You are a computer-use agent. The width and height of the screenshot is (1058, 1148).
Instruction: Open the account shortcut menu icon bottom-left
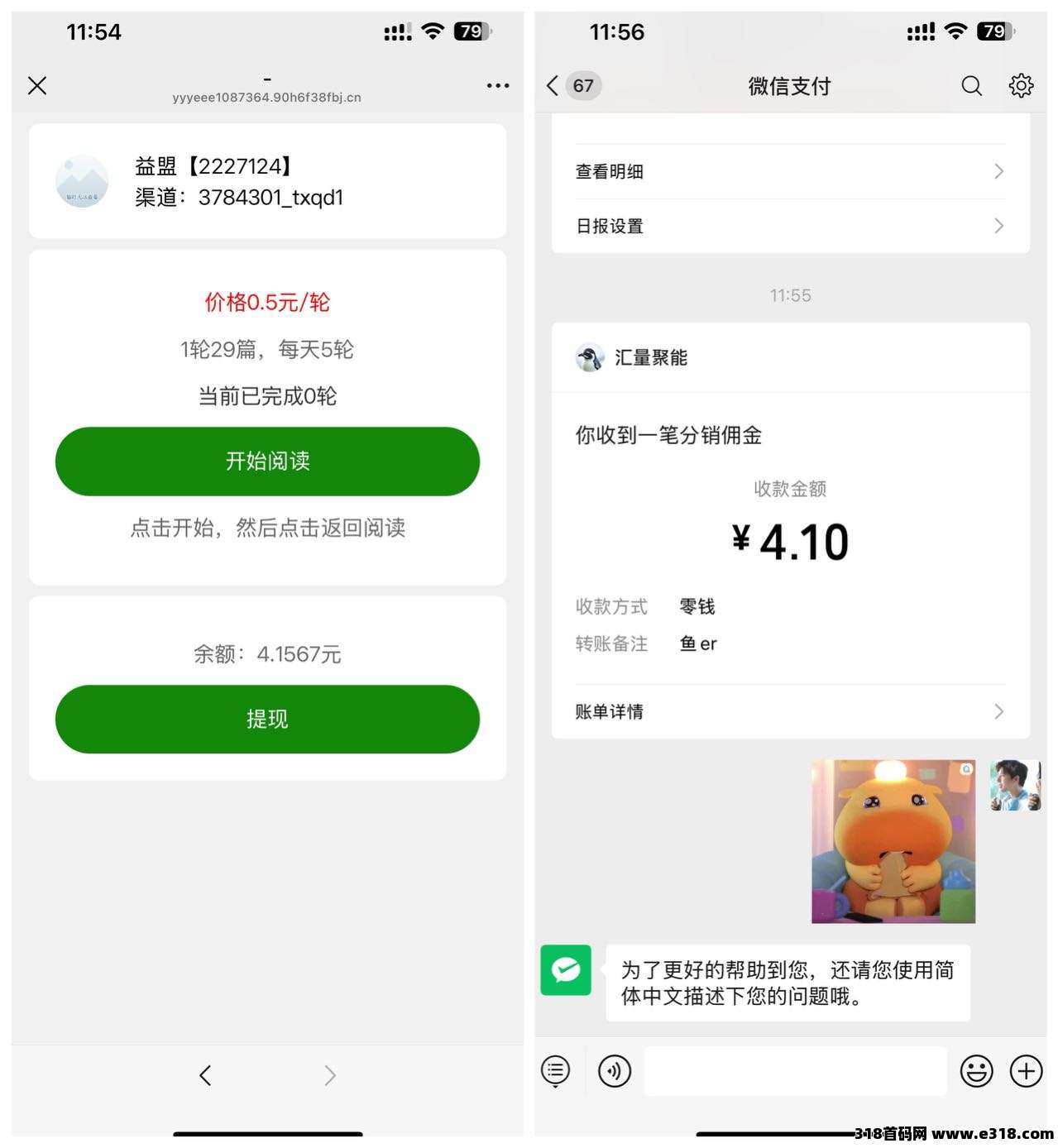coord(555,1071)
